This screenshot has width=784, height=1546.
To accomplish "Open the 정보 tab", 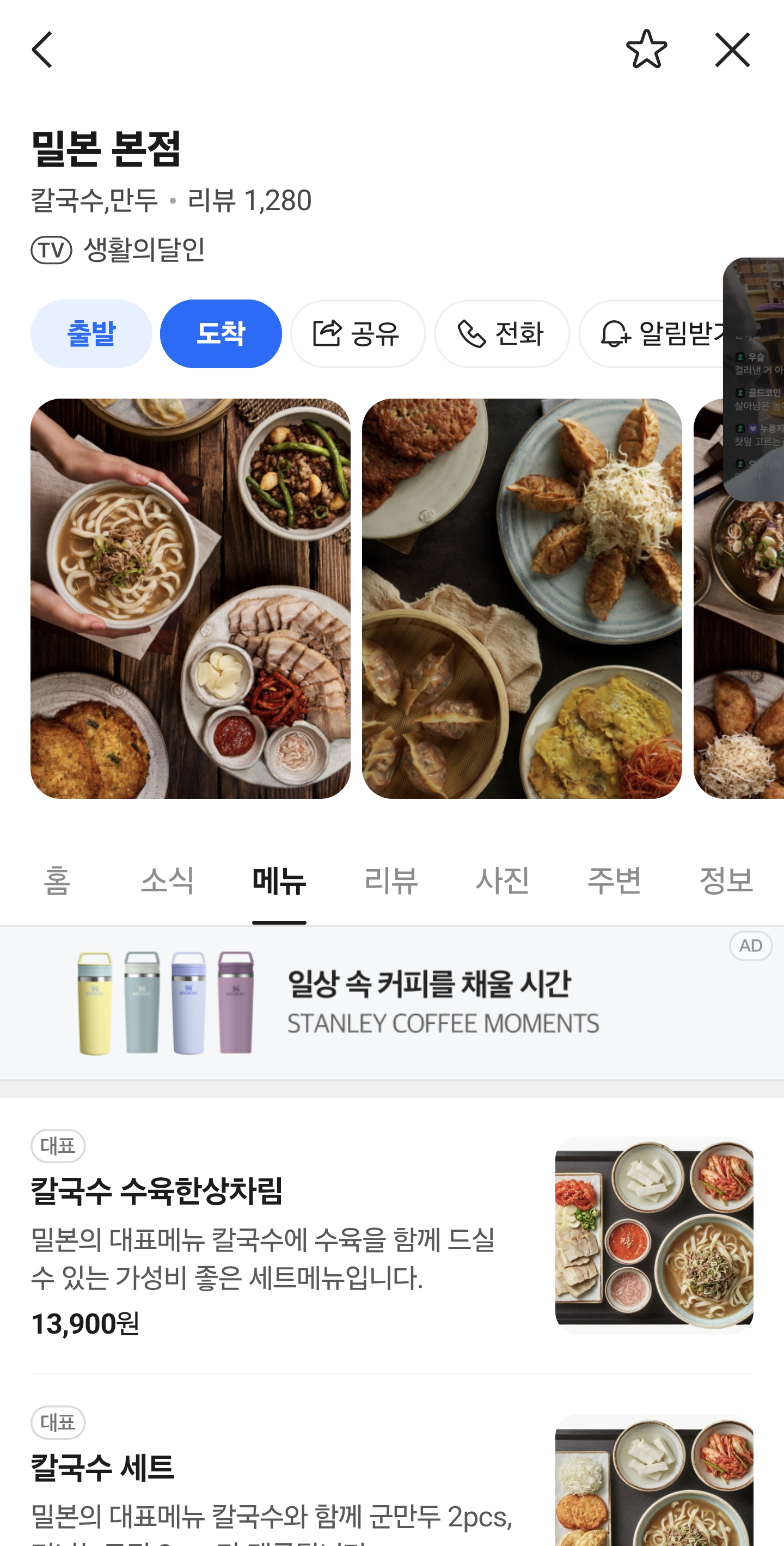I will (726, 881).
